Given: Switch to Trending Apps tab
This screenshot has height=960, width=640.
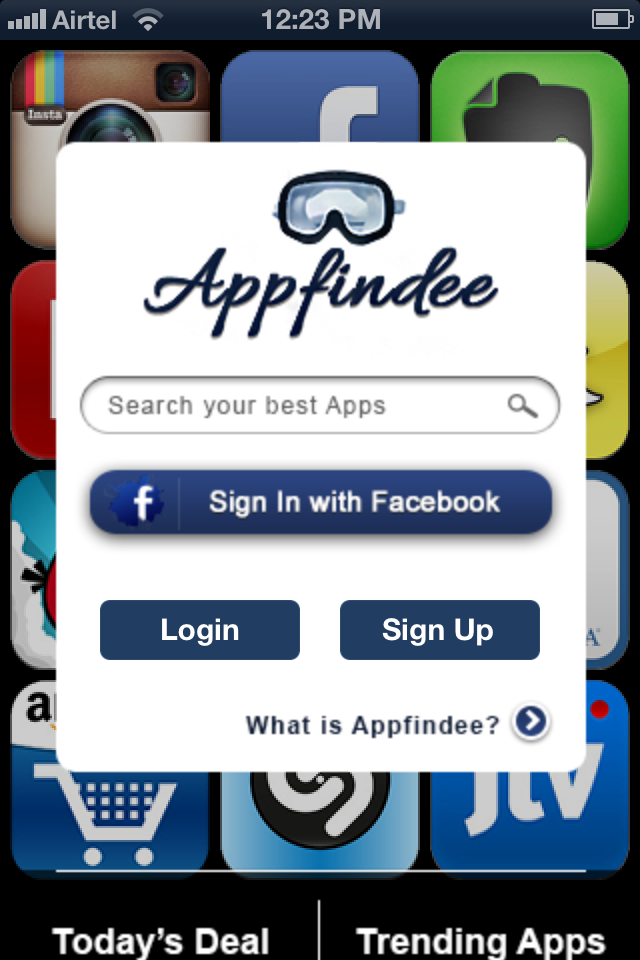Looking at the screenshot, I should tap(481, 940).
